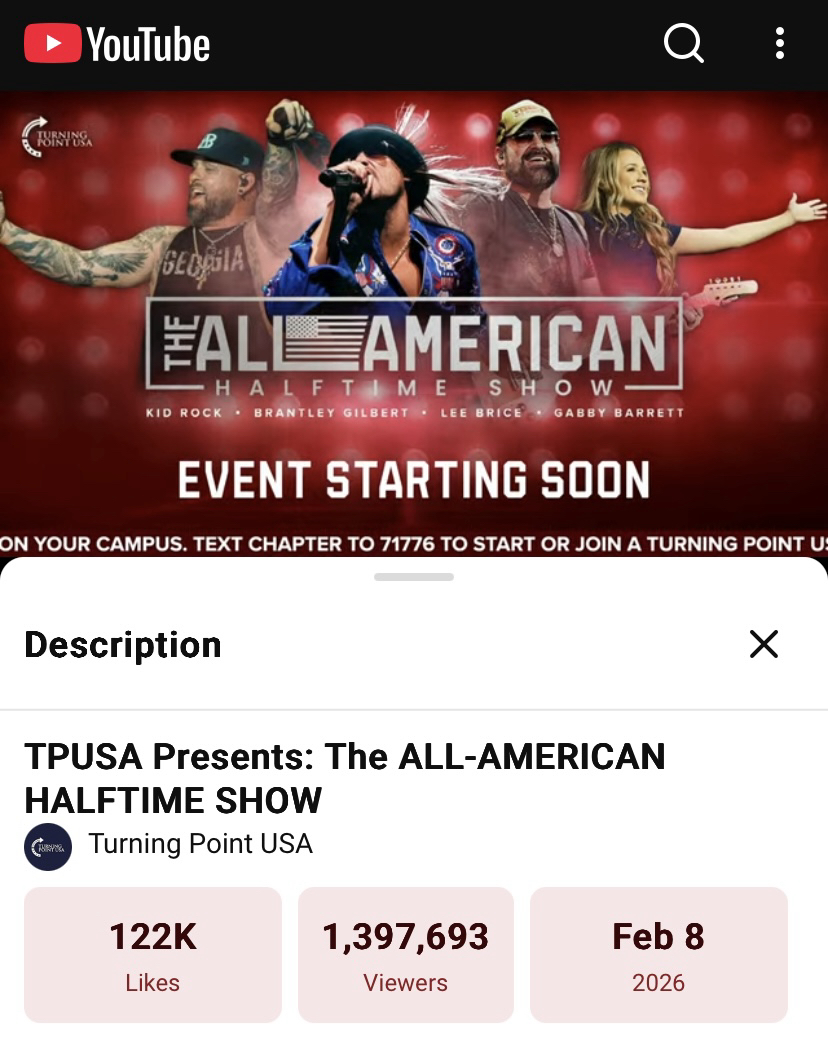Open YouTube search
The height and width of the screenshot is (1051, 828).
(684, 44)
